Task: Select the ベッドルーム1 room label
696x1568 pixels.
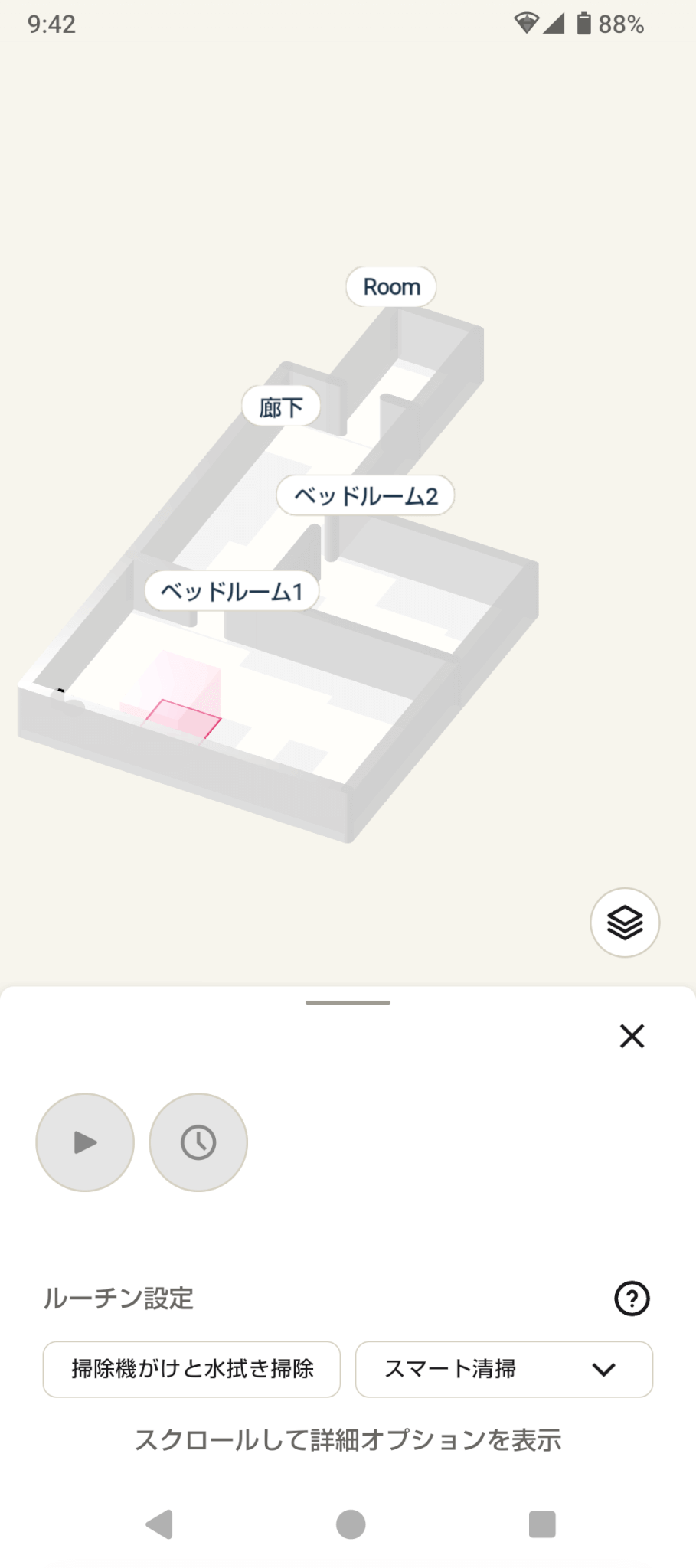Action: (231, 591)
